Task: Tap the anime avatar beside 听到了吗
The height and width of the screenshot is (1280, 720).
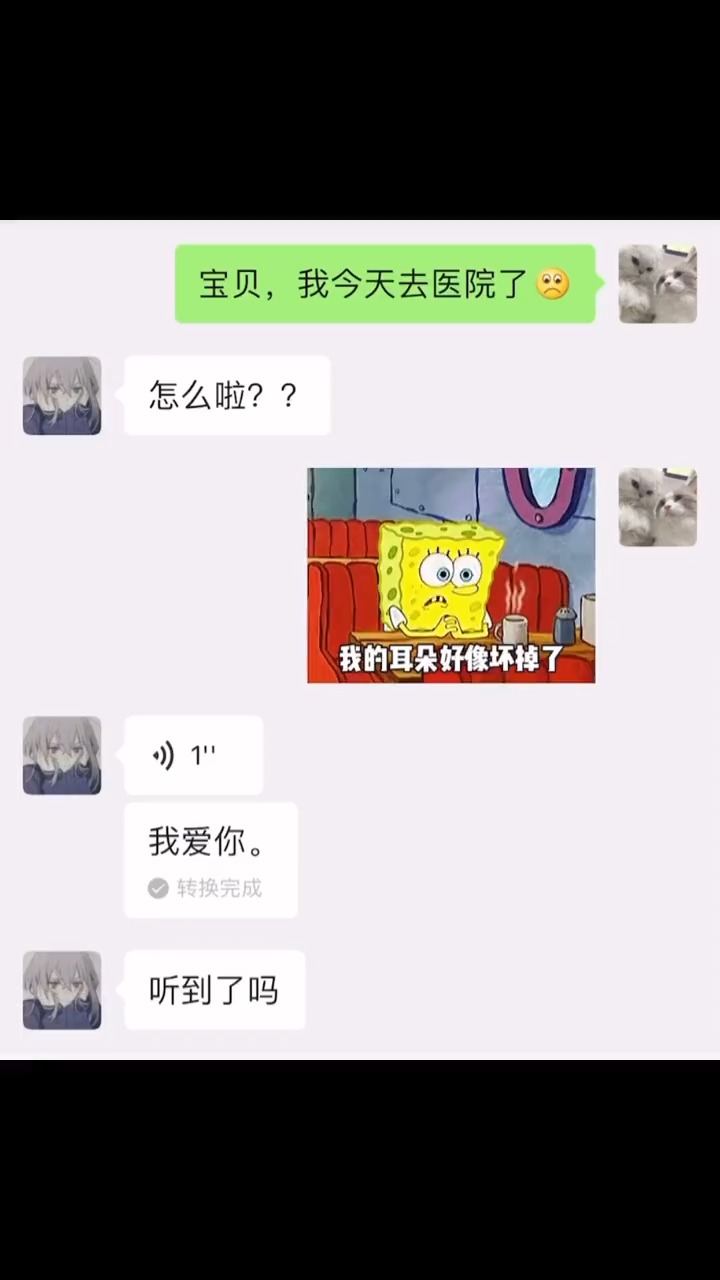Action: pos(62,990)
